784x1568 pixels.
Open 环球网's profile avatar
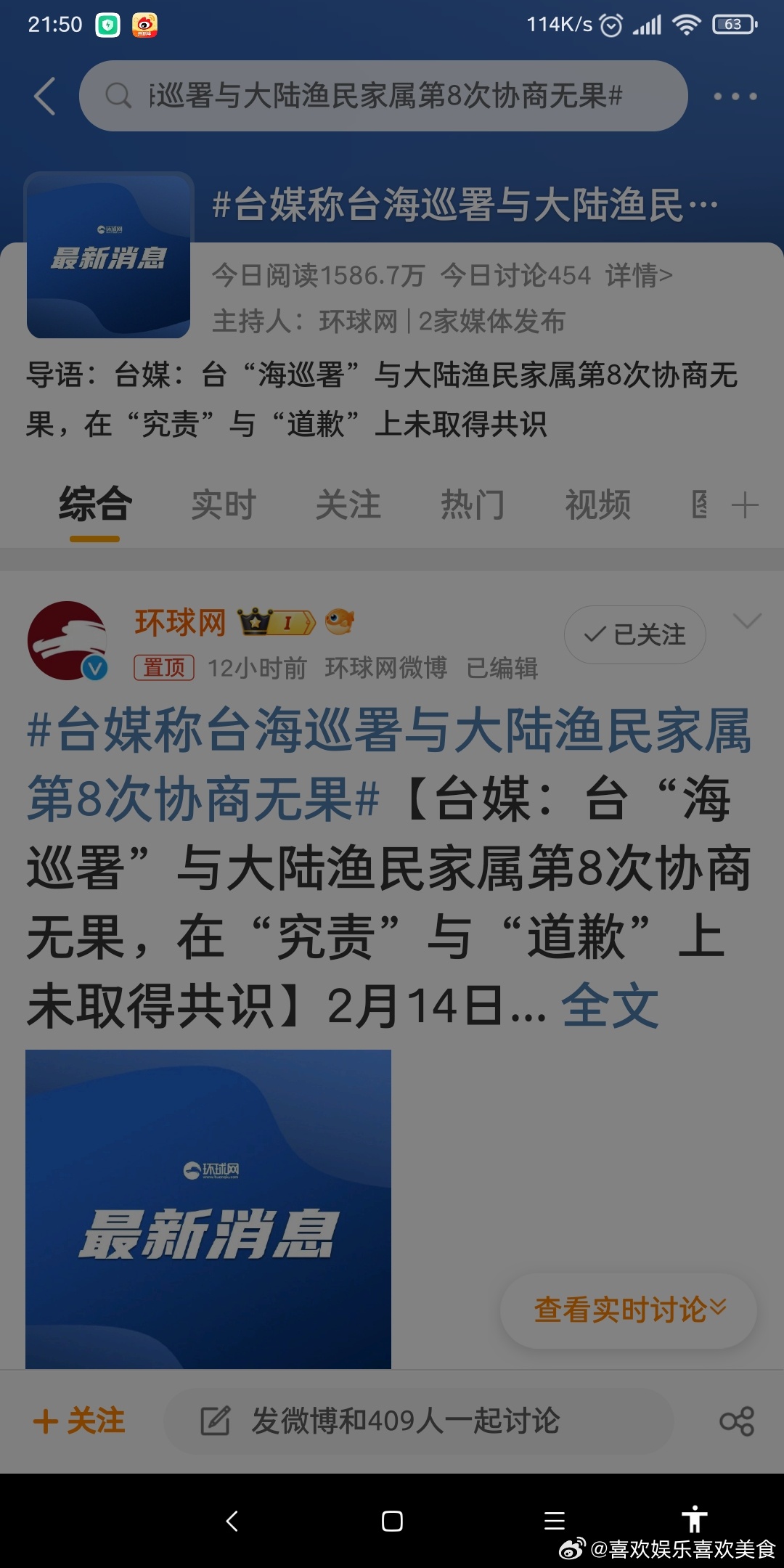pos(67,641)
